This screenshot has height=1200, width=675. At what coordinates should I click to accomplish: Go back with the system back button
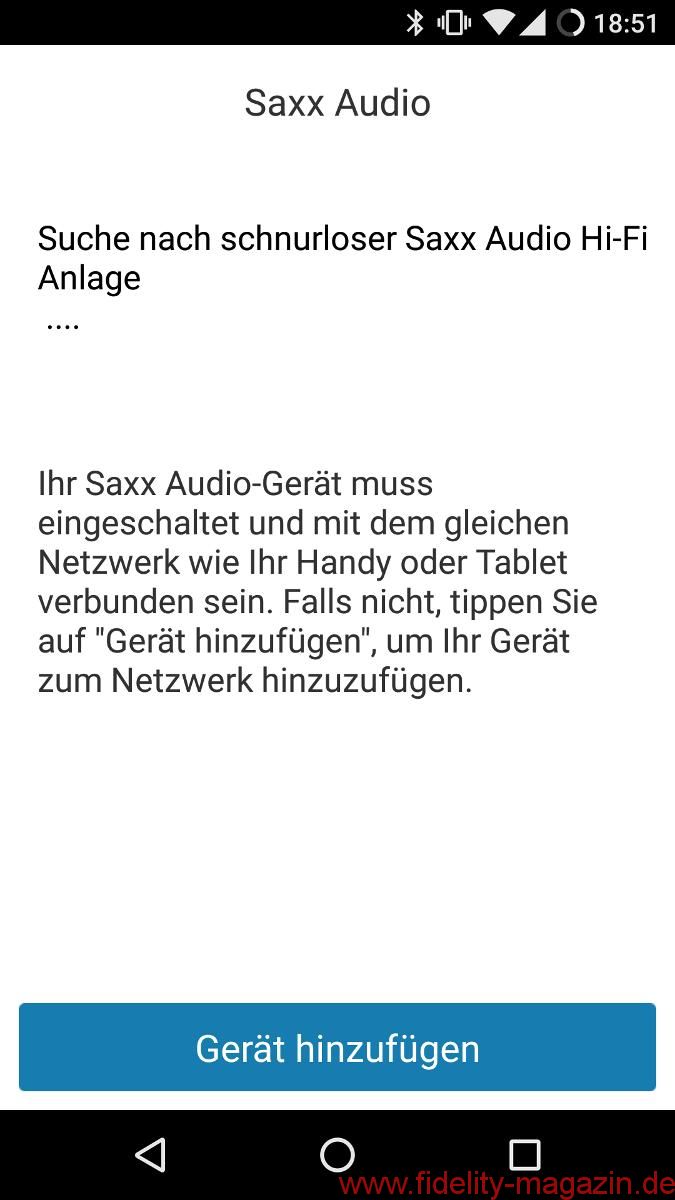coord(150,1155)
